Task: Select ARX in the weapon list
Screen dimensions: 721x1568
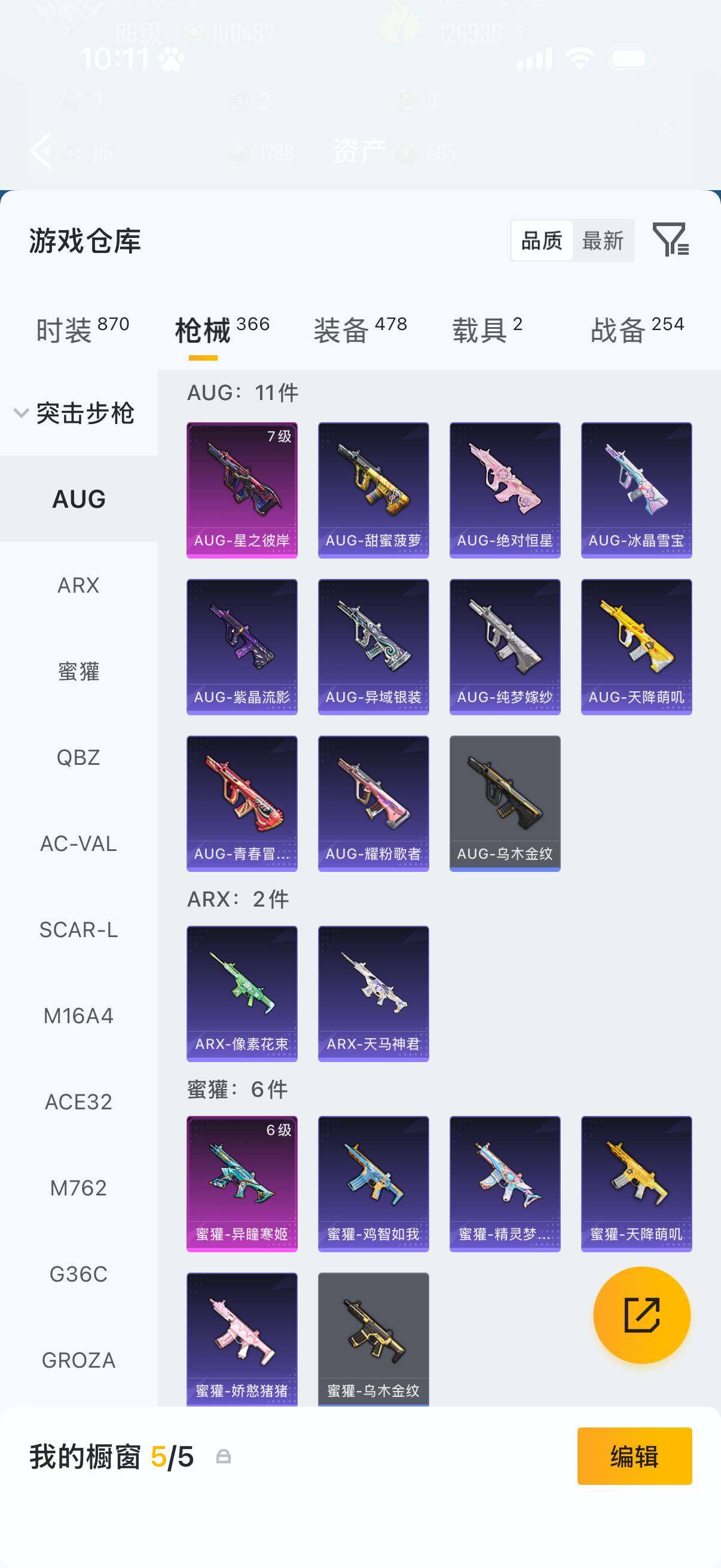Action: tap(78, 585)
